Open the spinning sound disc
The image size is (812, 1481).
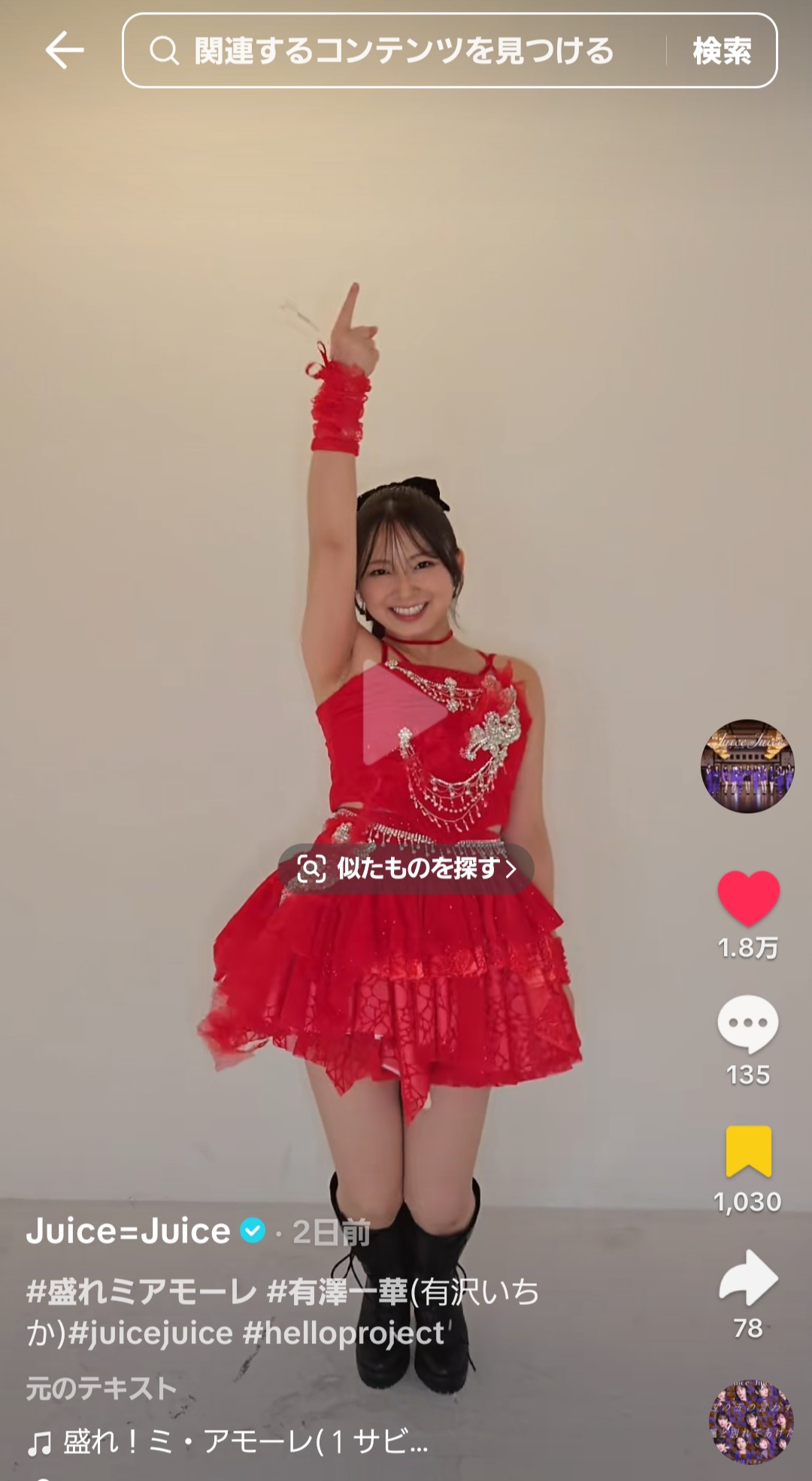click(x=751, y=1422)
